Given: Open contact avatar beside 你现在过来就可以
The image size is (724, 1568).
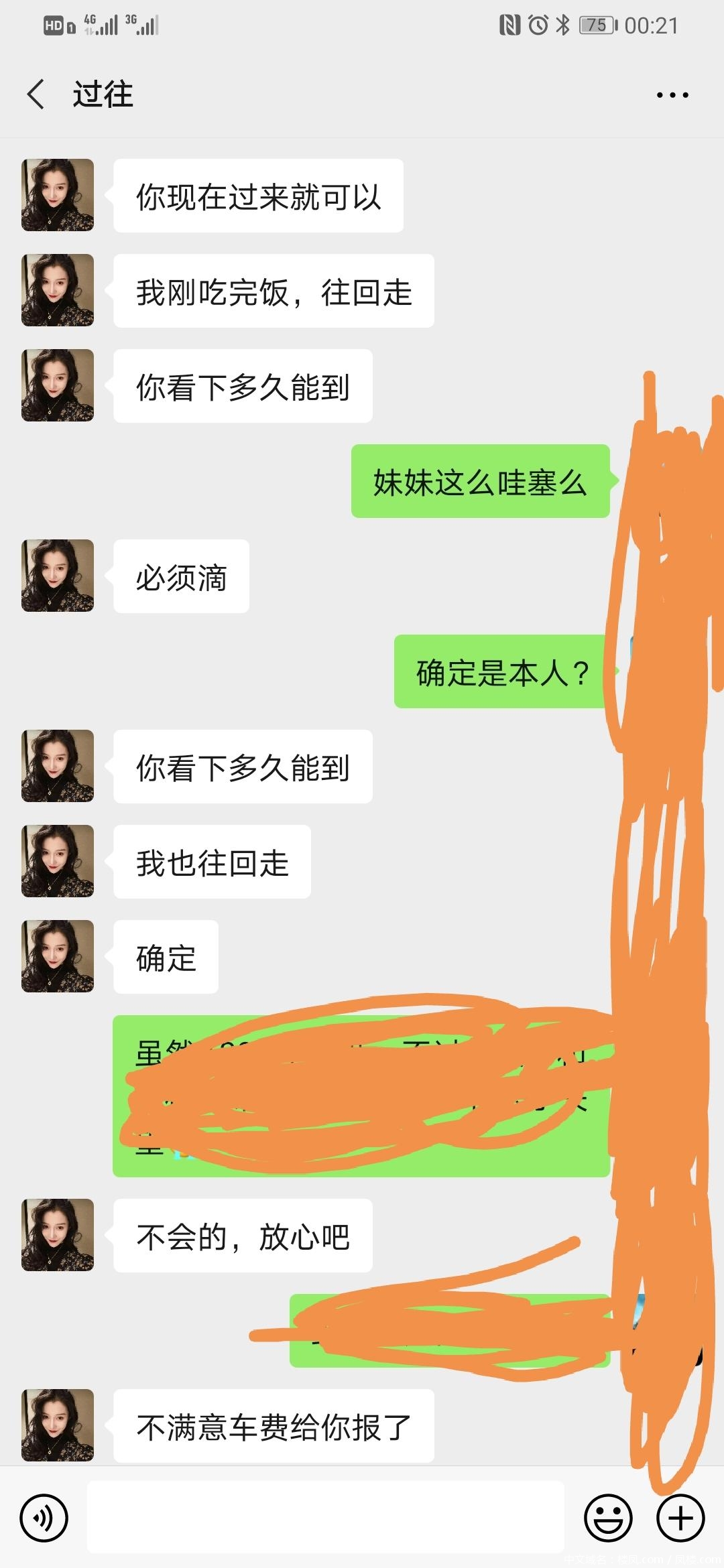Looking at the screenshot, I should (x=58, y=195).
